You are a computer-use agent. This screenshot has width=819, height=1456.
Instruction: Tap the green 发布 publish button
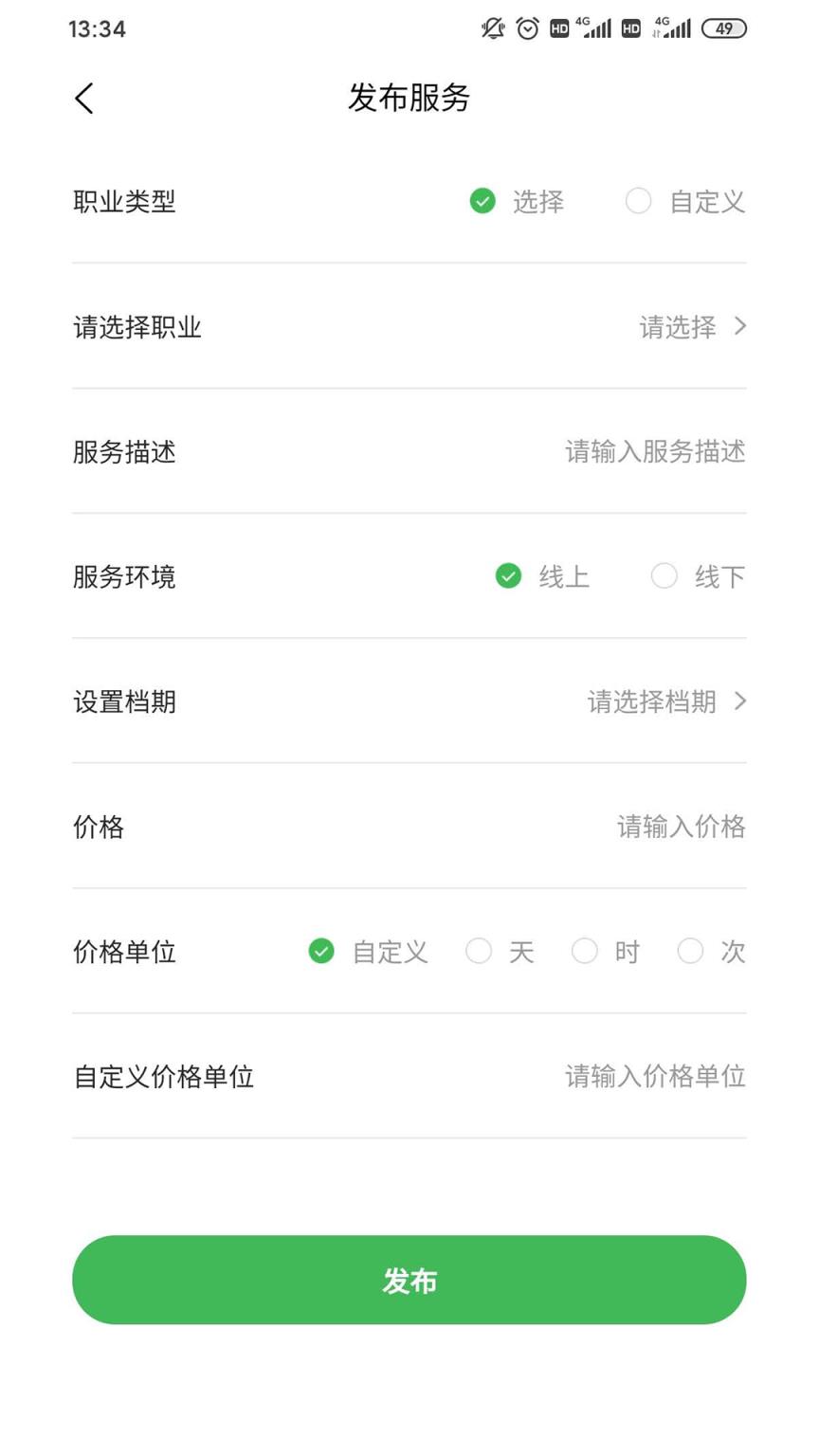[409, 1280]
